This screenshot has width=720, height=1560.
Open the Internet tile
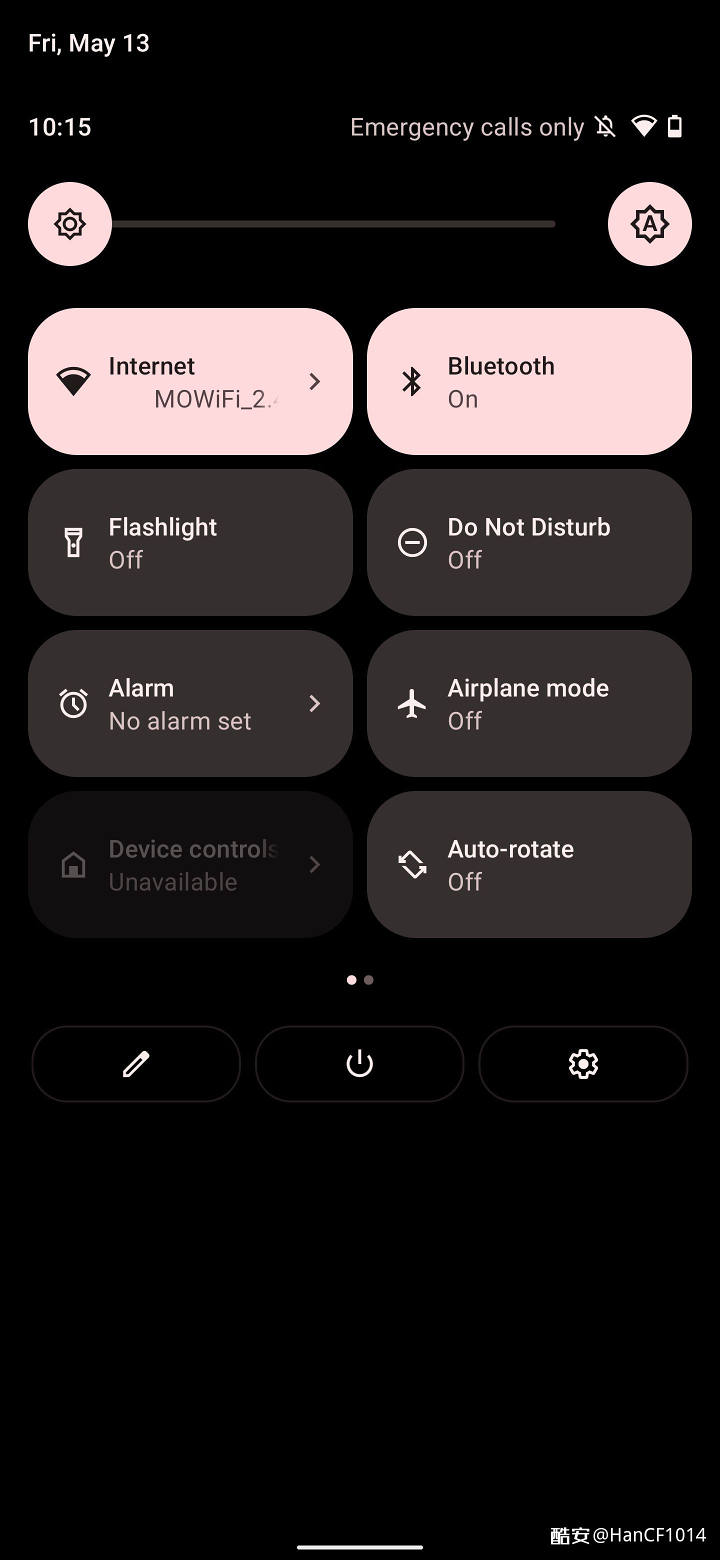[x=190, y=382]
